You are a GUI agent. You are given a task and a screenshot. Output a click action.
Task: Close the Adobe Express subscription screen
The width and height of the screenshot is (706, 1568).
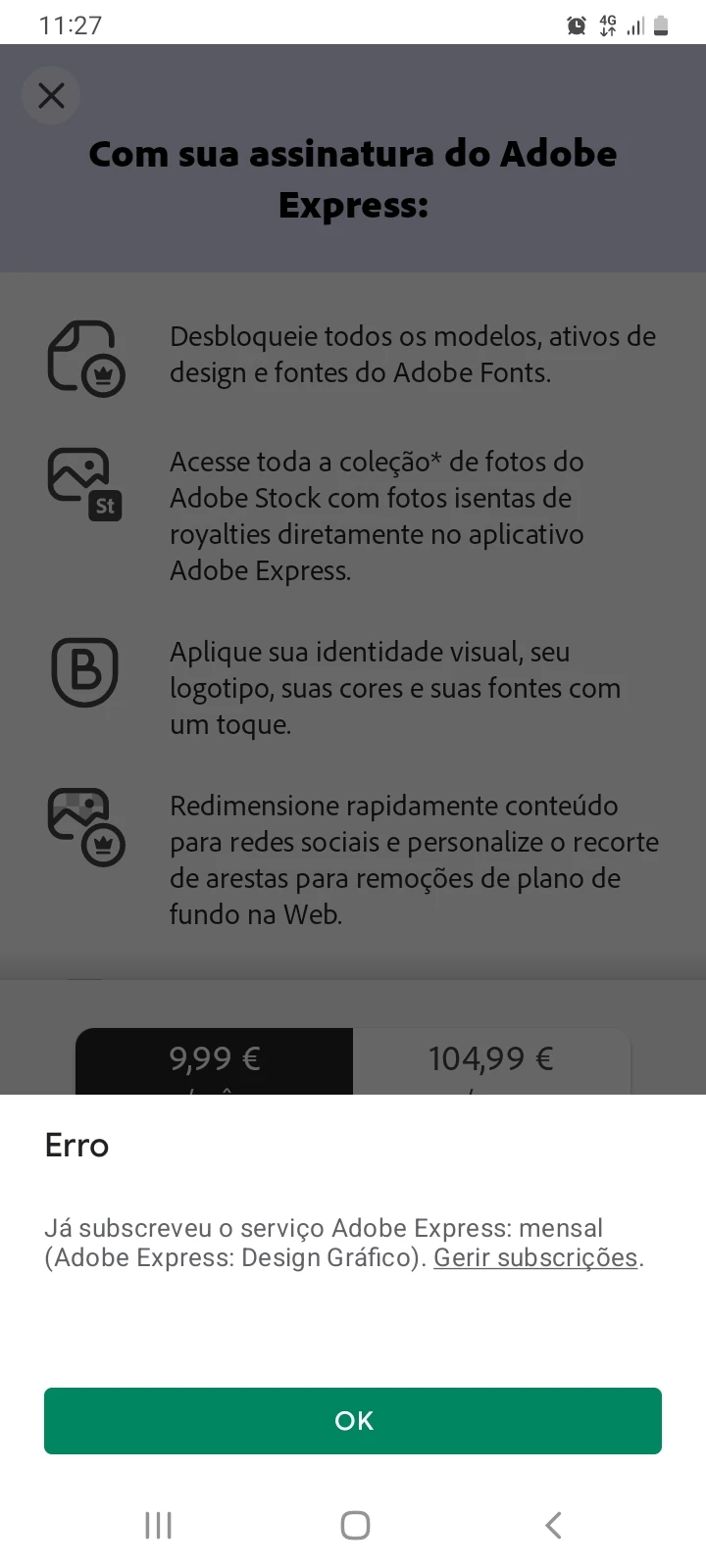point(51,95)
